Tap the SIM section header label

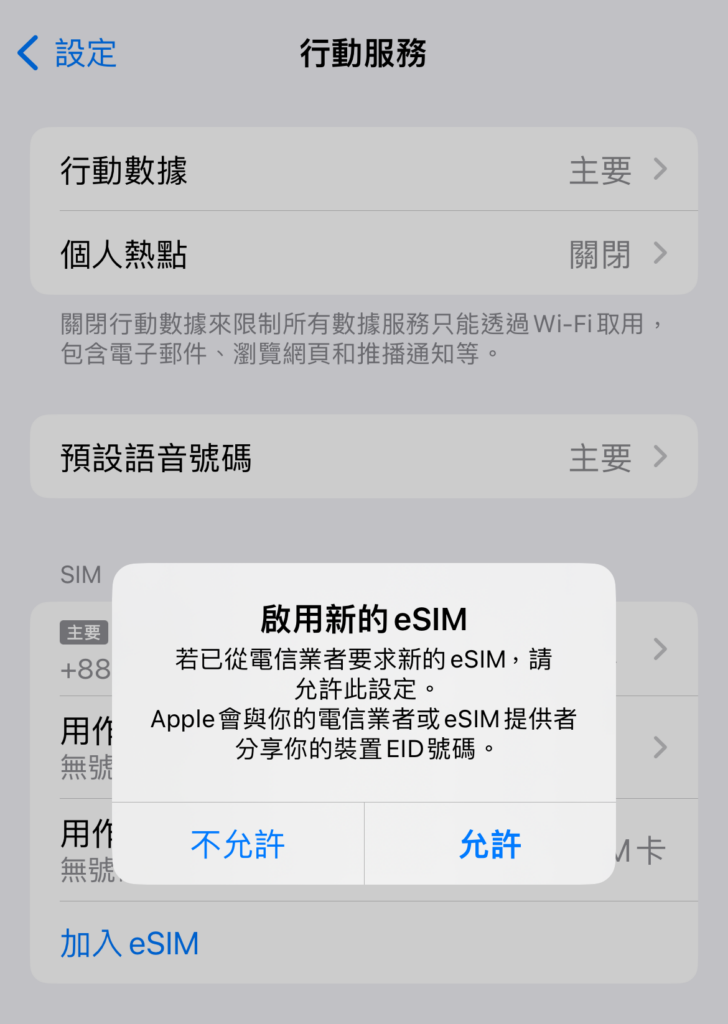tap(78, 575)
